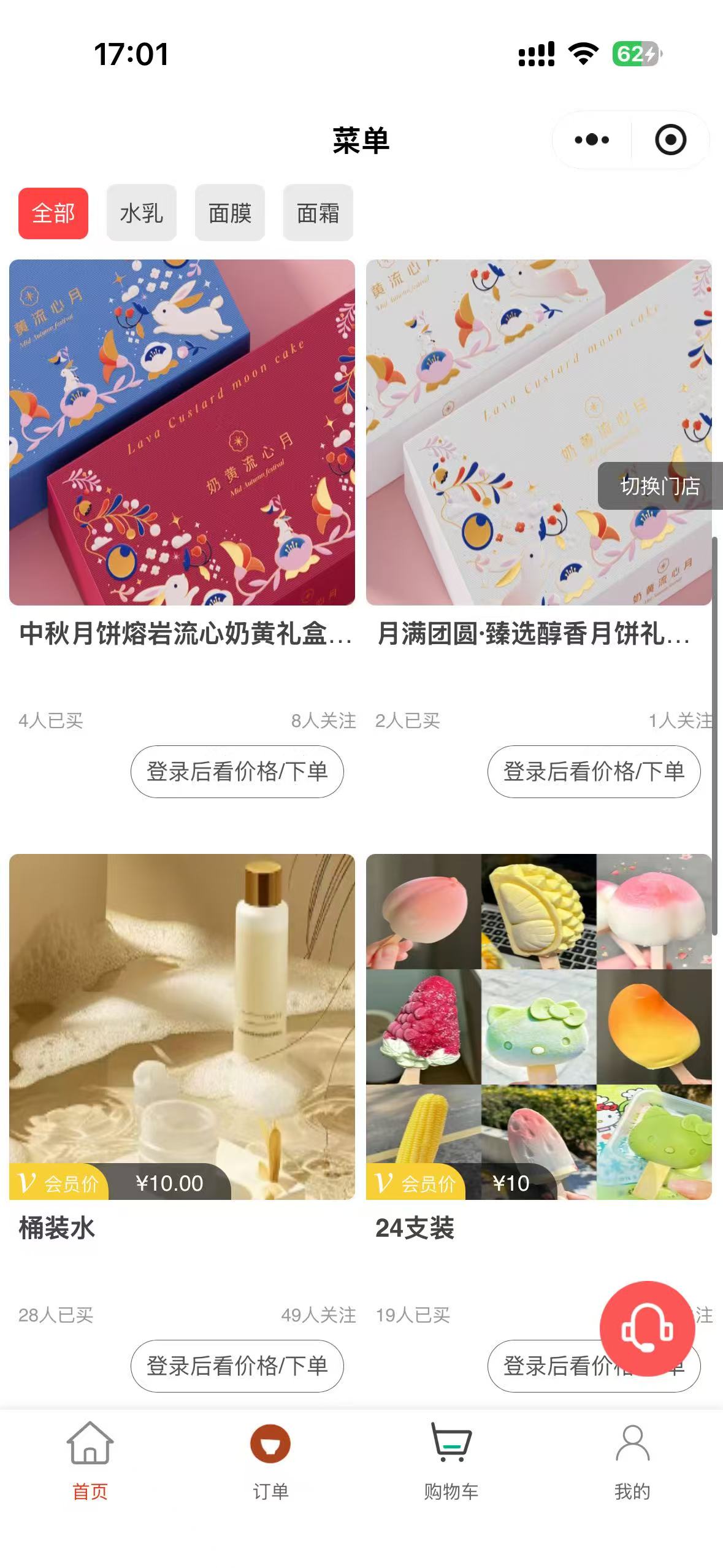Log in to order 桶装水
The height and width of the screenshot is (1568, 723).
tap(237, 1366)
